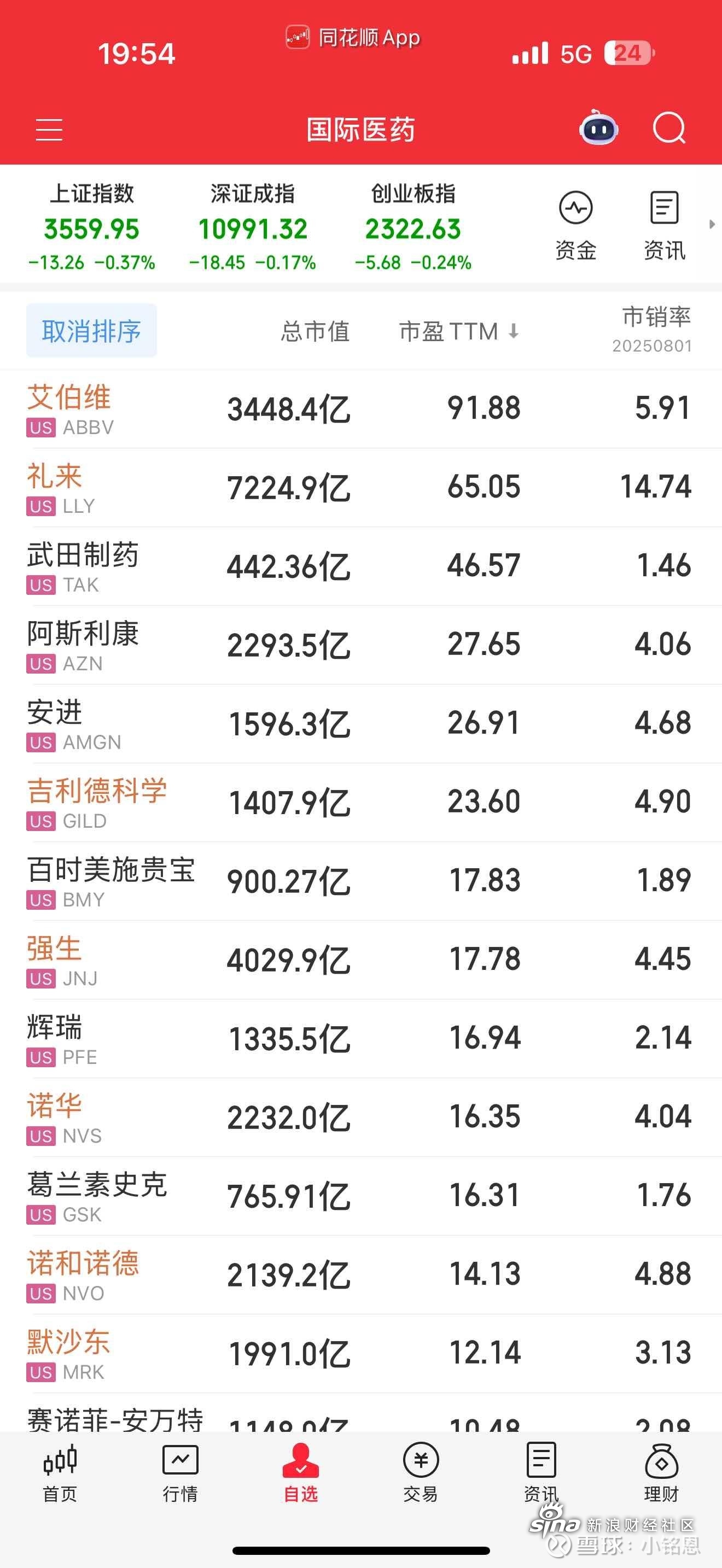Open the 理财 tab
This screenshot has height=1568, width=722.
[662, 1473]
